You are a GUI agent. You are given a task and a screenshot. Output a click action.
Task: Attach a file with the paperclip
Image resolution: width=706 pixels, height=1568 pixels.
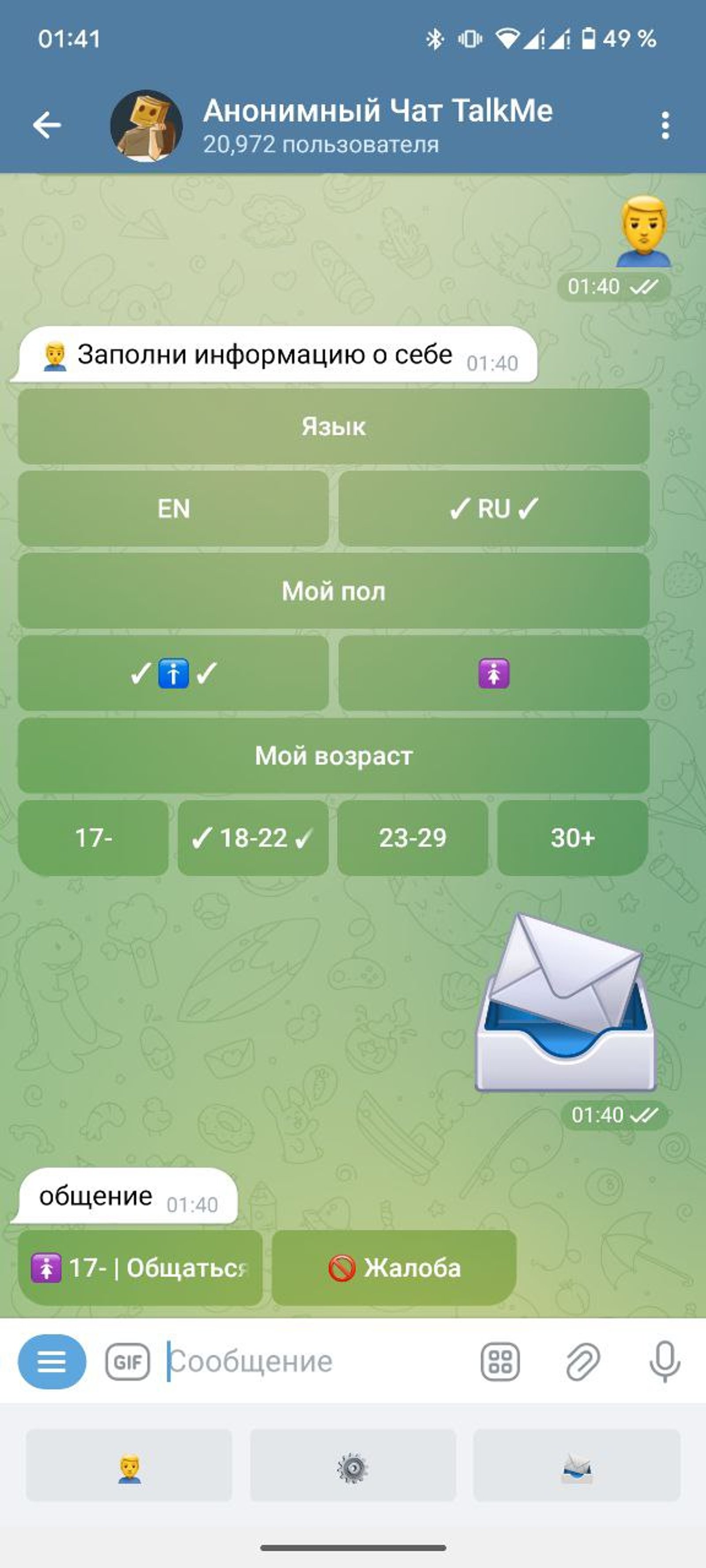(x=583, y=1362)
